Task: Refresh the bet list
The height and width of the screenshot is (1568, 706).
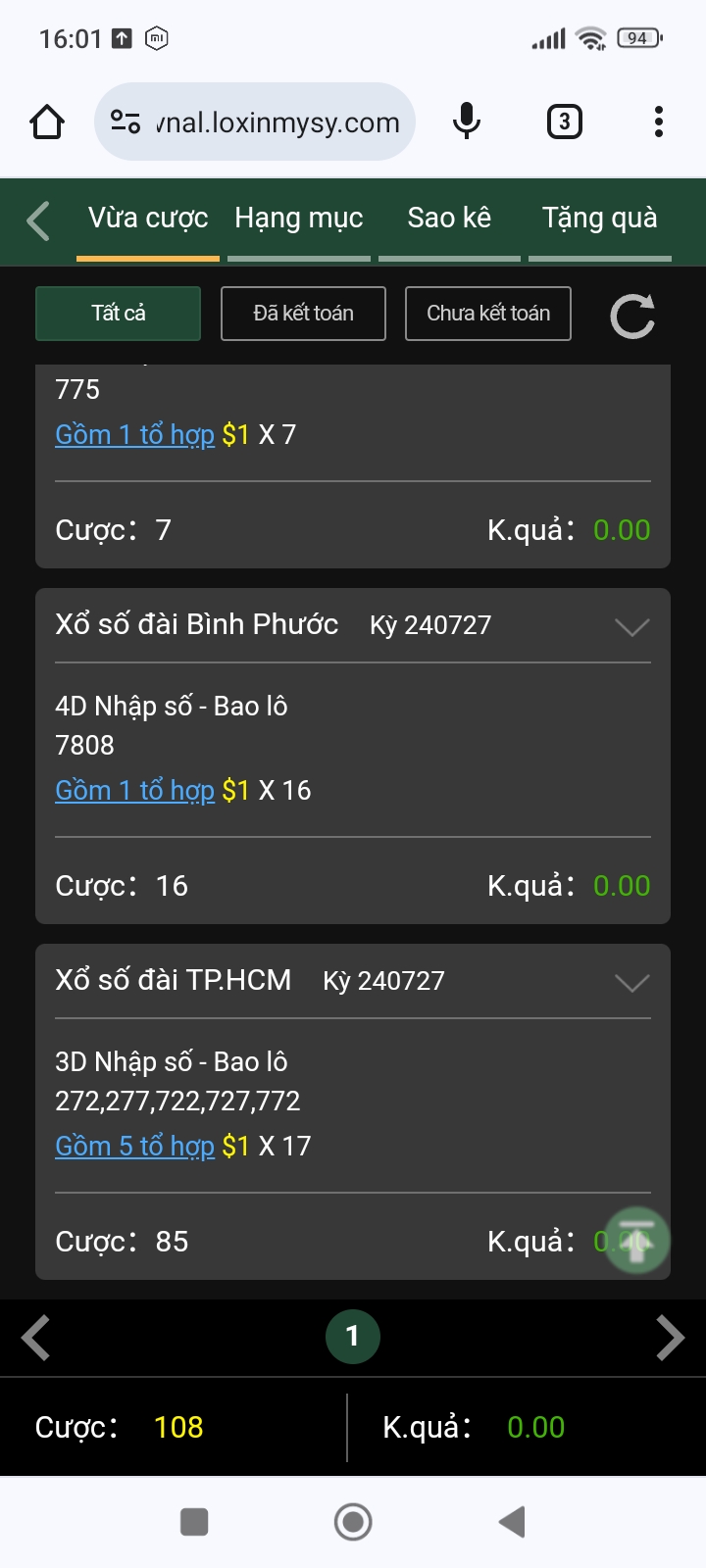Action: click(x=632, y=316)
